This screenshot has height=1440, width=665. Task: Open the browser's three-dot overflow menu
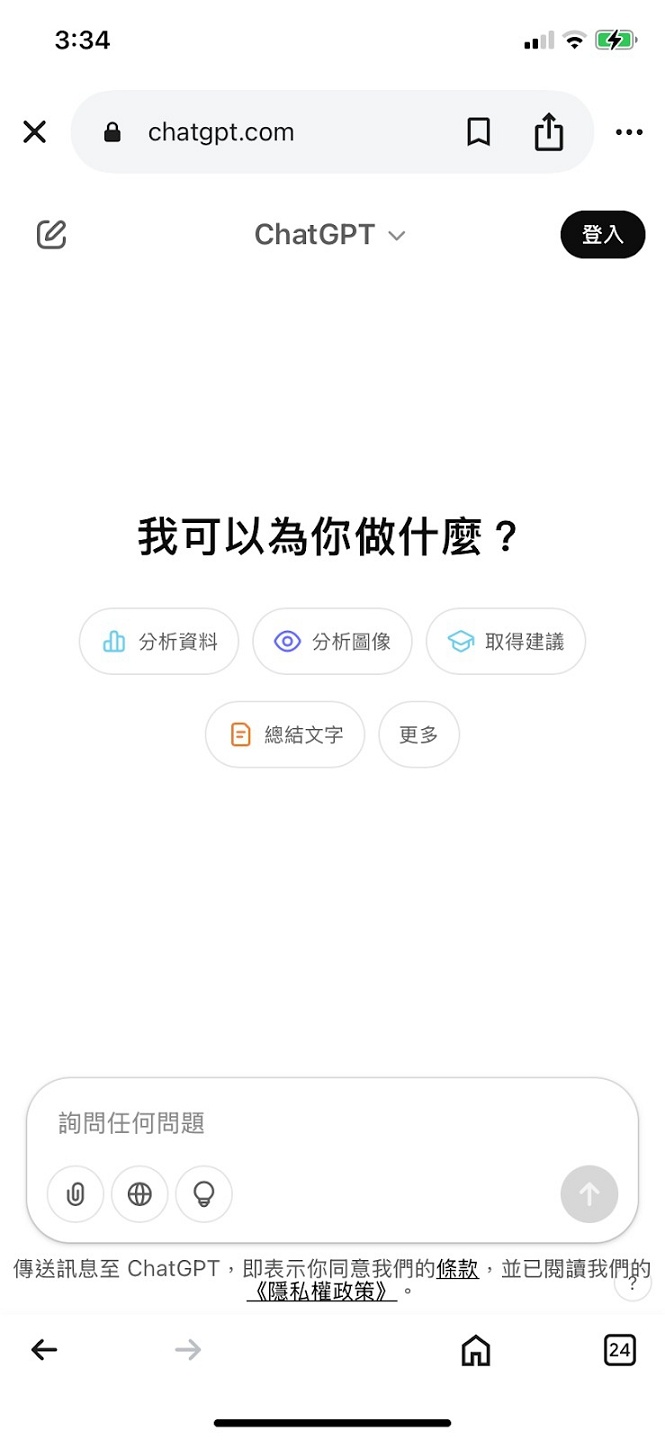(629, 132)
